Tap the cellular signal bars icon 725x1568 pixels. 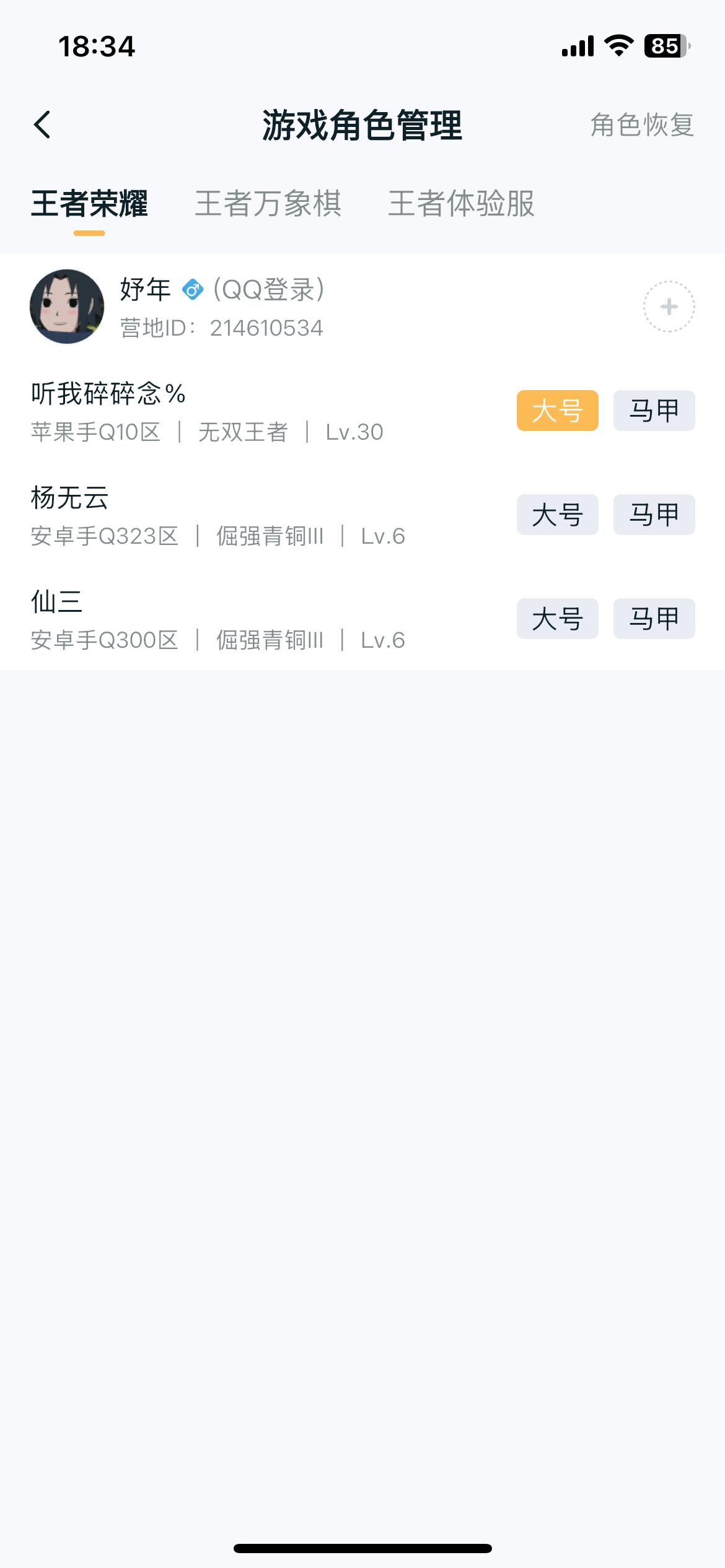click(x=578, y=45)
